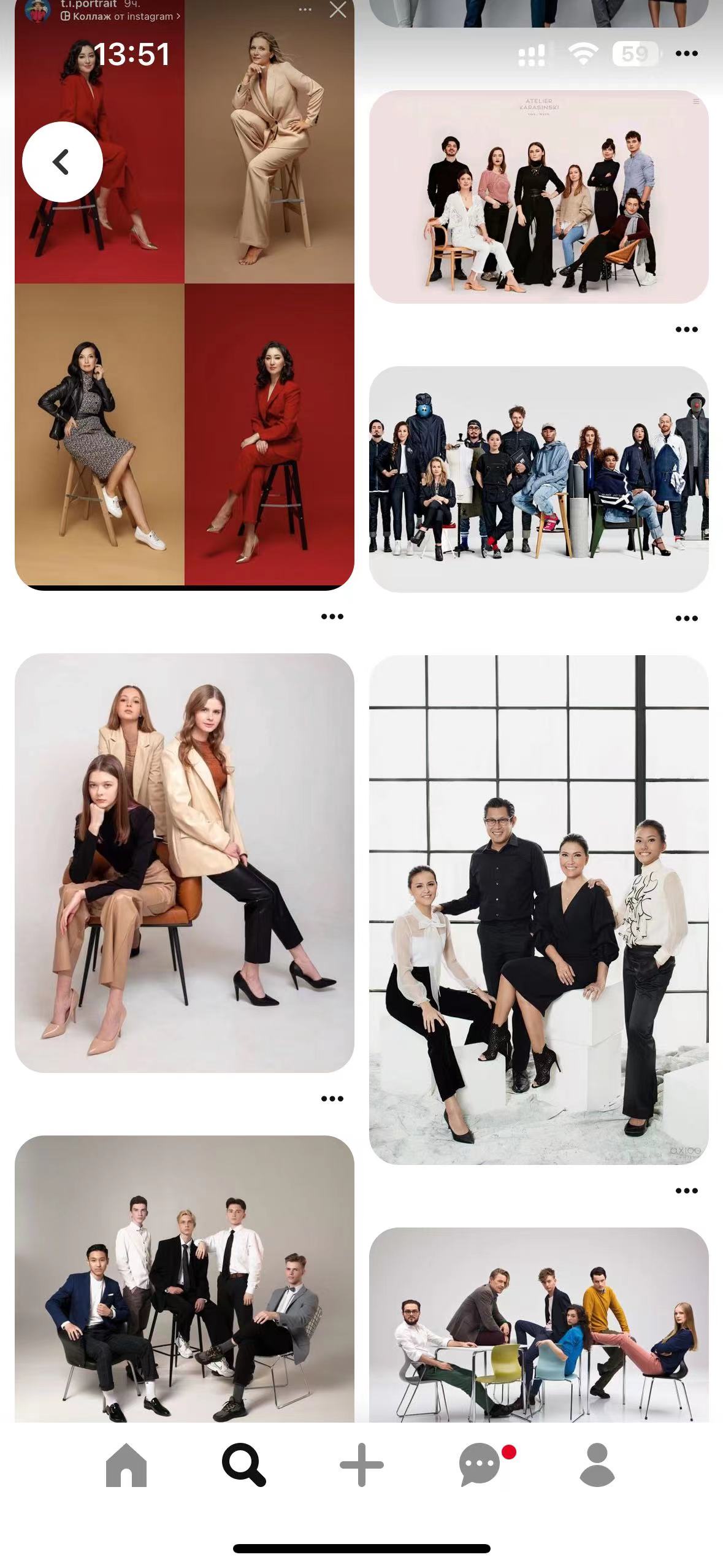This screenshot has width=723, height=1568.
Task: Open the three women in blazers pin
Action: coord(184,862)
